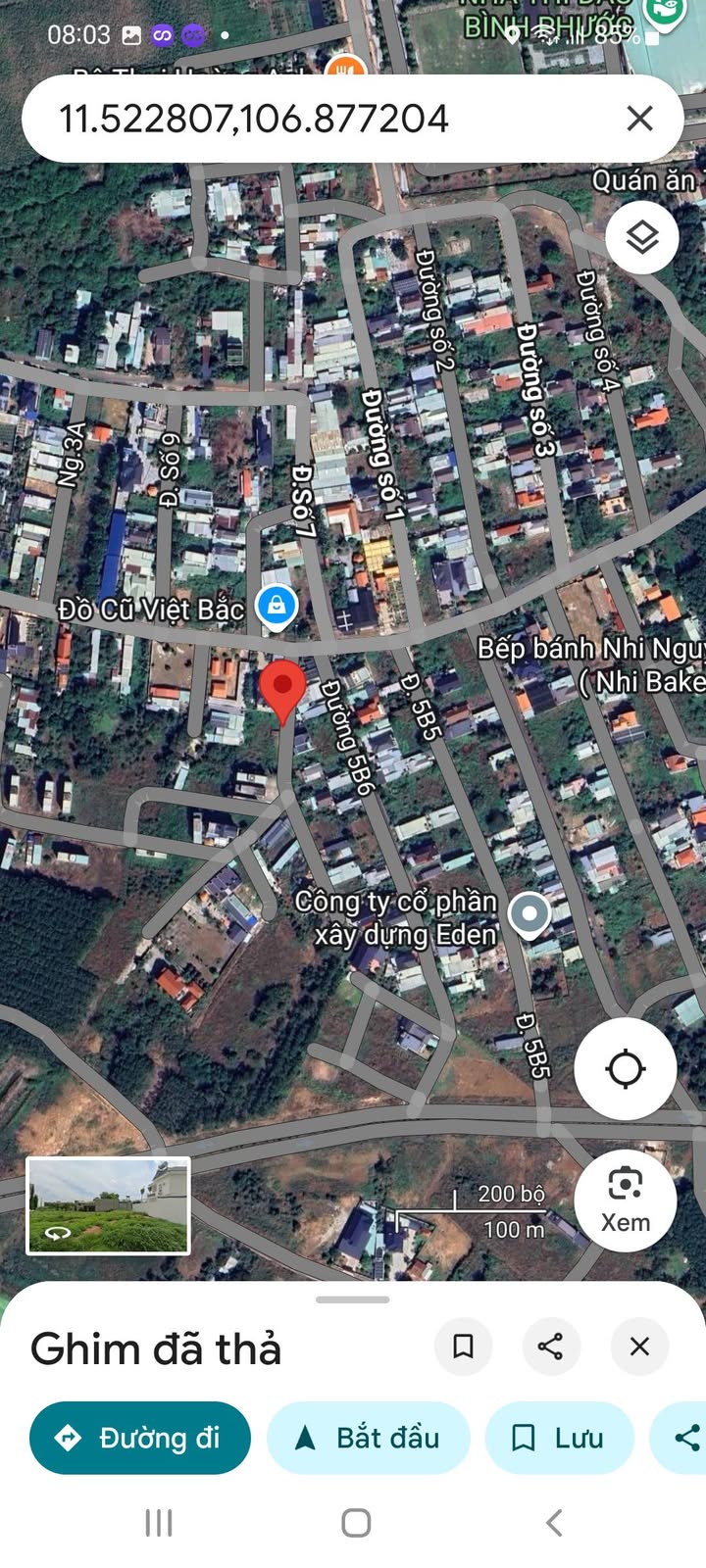Select the Công ty cổ phần xây dựng Eden marker

point(530,914)
